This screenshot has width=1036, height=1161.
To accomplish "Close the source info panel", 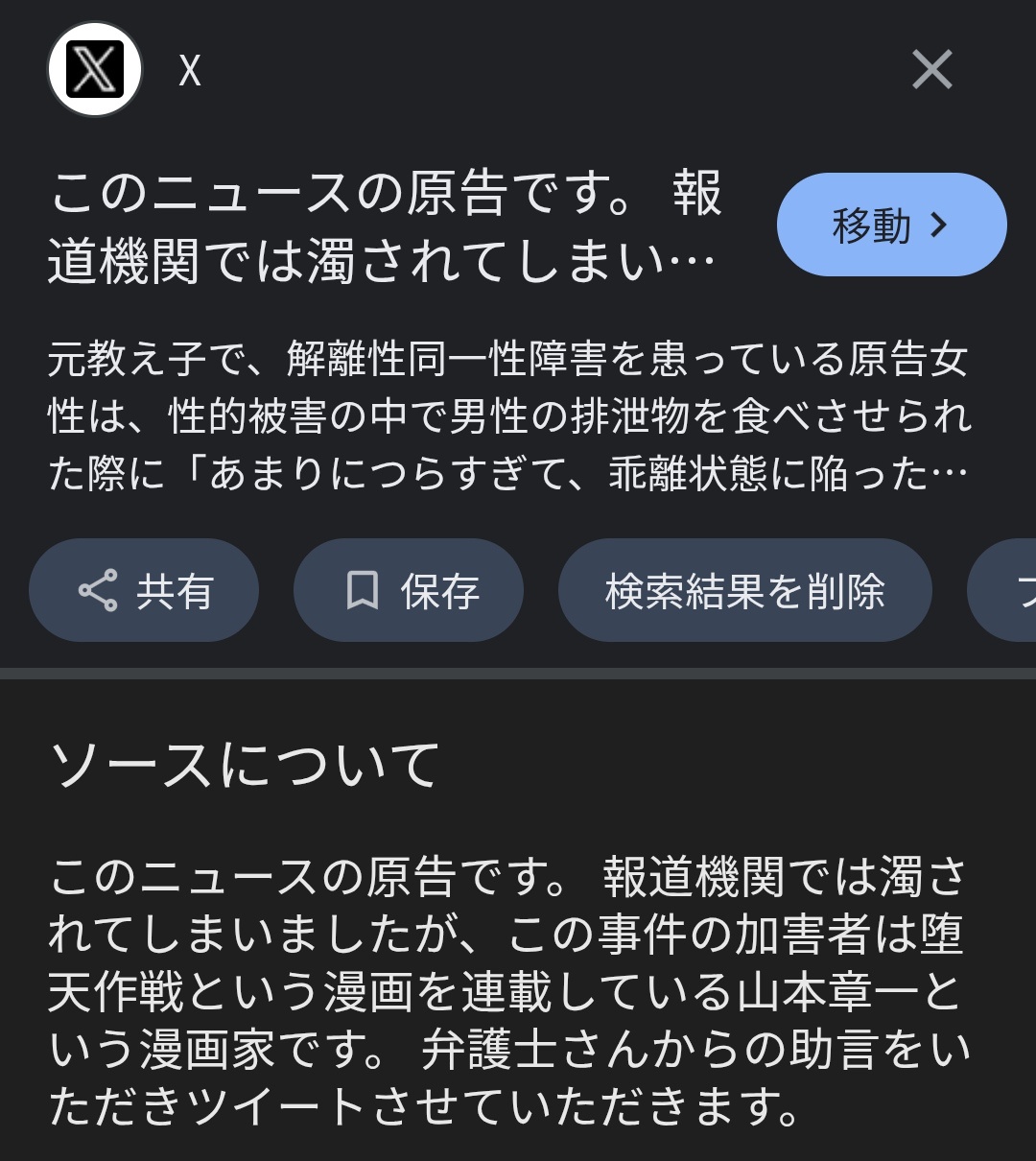I will point(931,70).
